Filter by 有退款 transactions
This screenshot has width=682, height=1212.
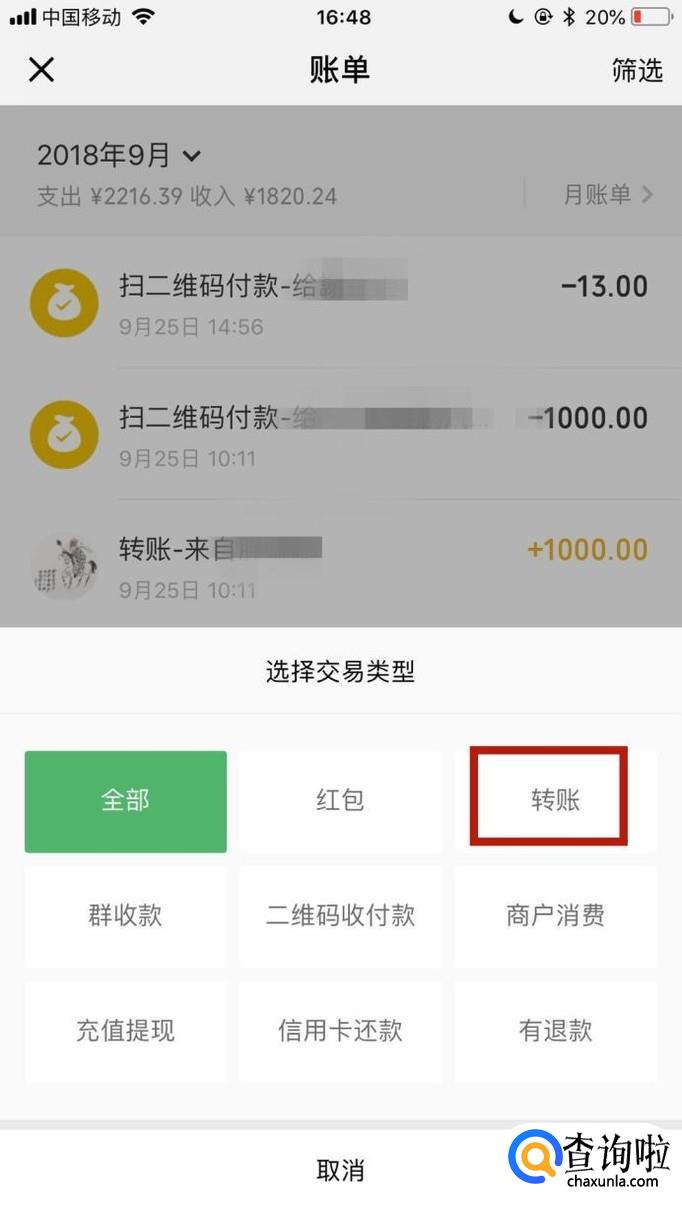tap(555, 1031)
